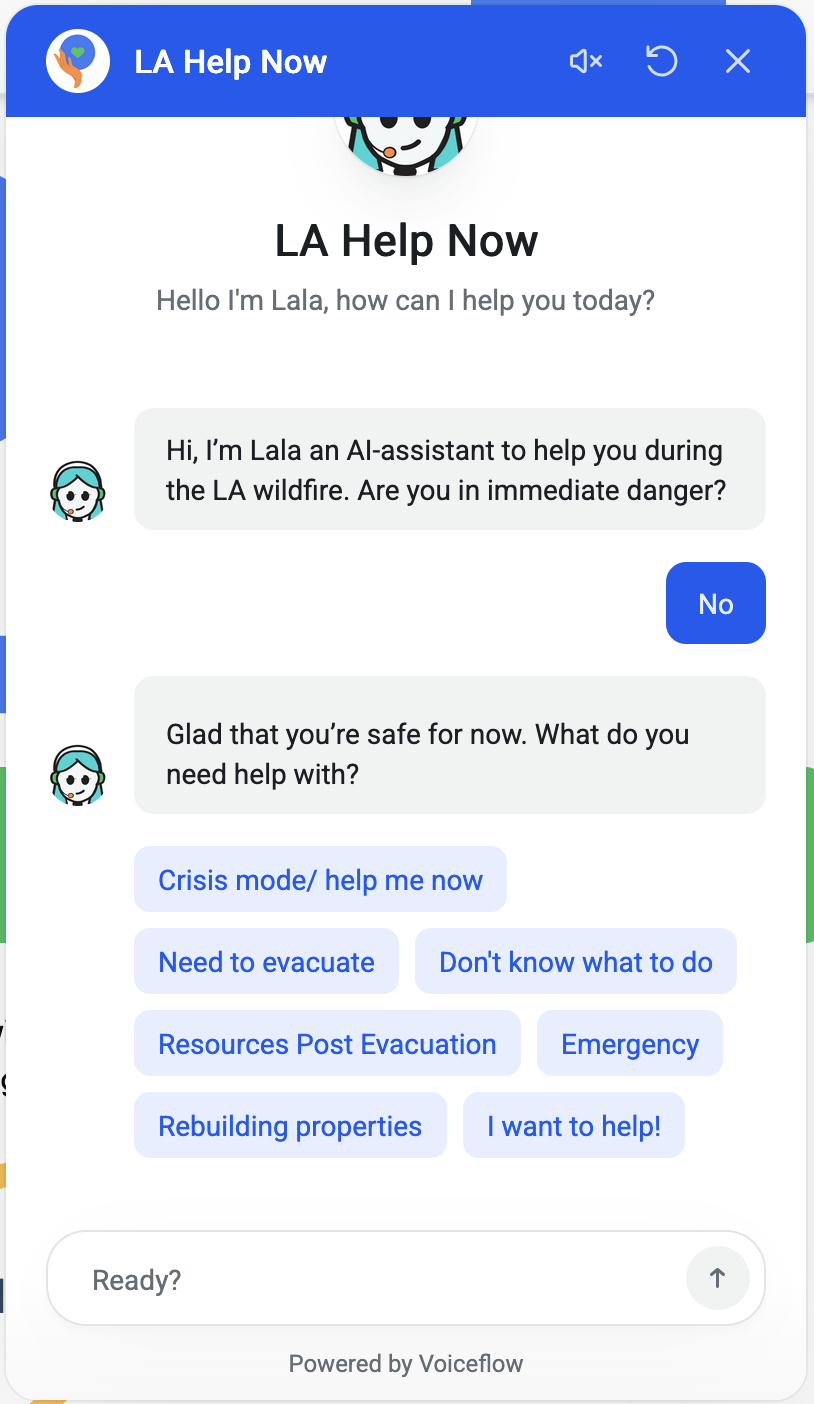Choose the Emergency quick reply
The image size is (814, 1404).
coord(629,1043)
